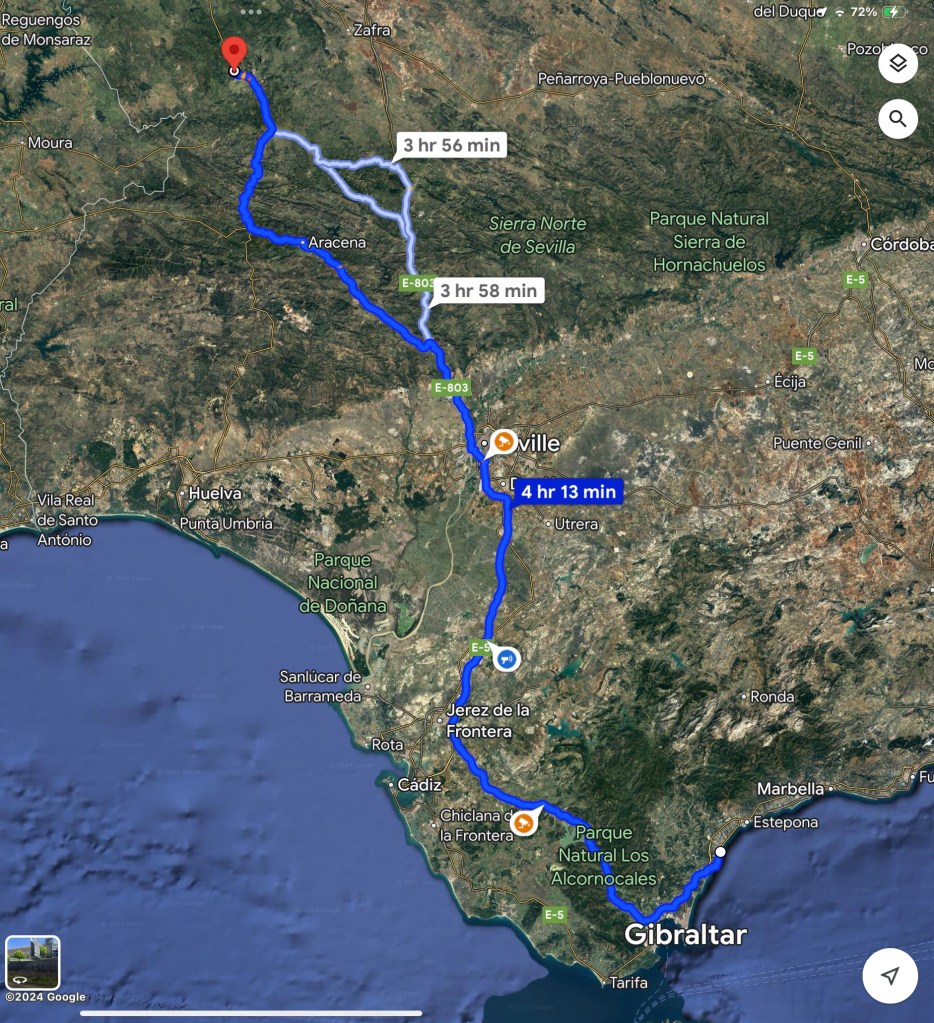Open the Street View thumbnail
The image size is (934, 1023).
(x=33, y=962)
